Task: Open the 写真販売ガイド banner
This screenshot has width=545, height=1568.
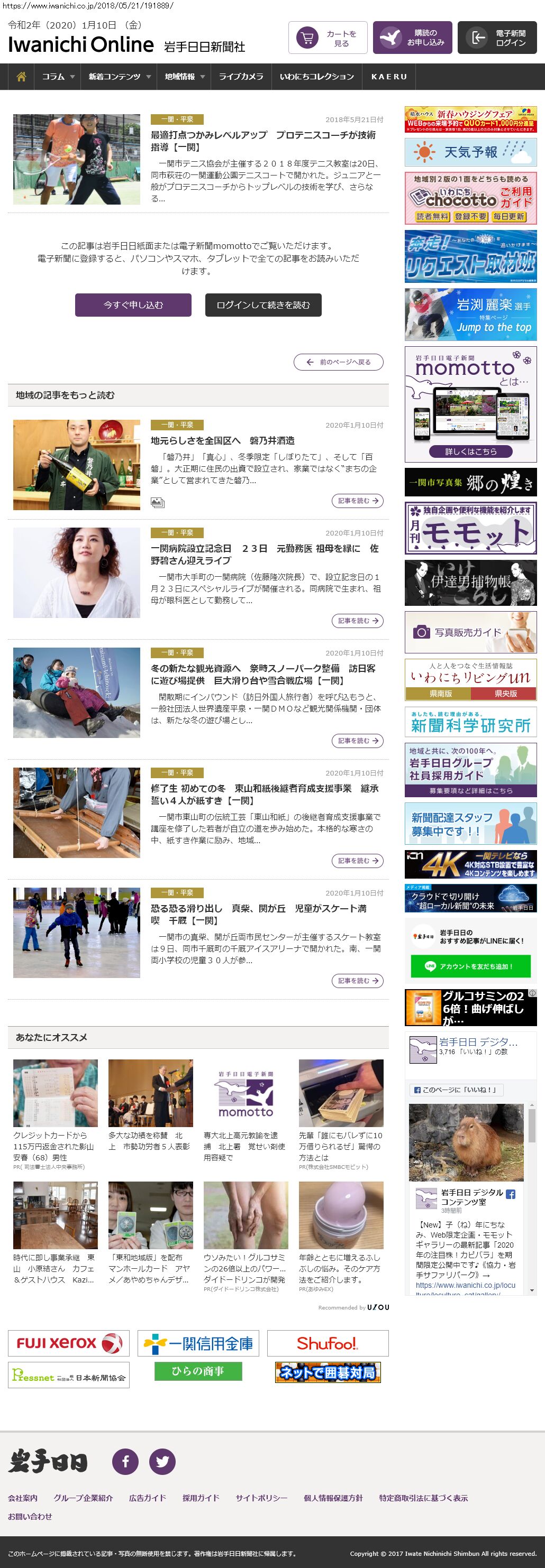Action: 471,632
